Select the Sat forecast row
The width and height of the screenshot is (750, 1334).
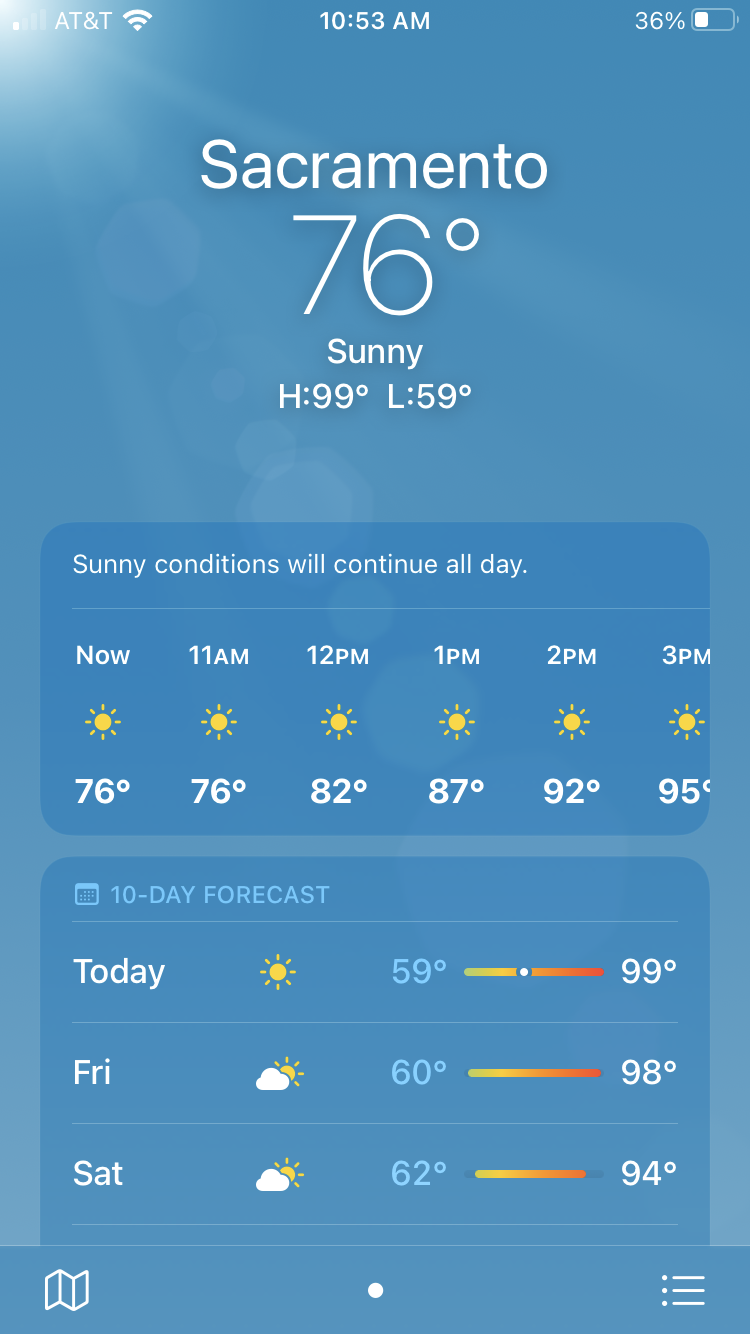(x=375, y=1173)
